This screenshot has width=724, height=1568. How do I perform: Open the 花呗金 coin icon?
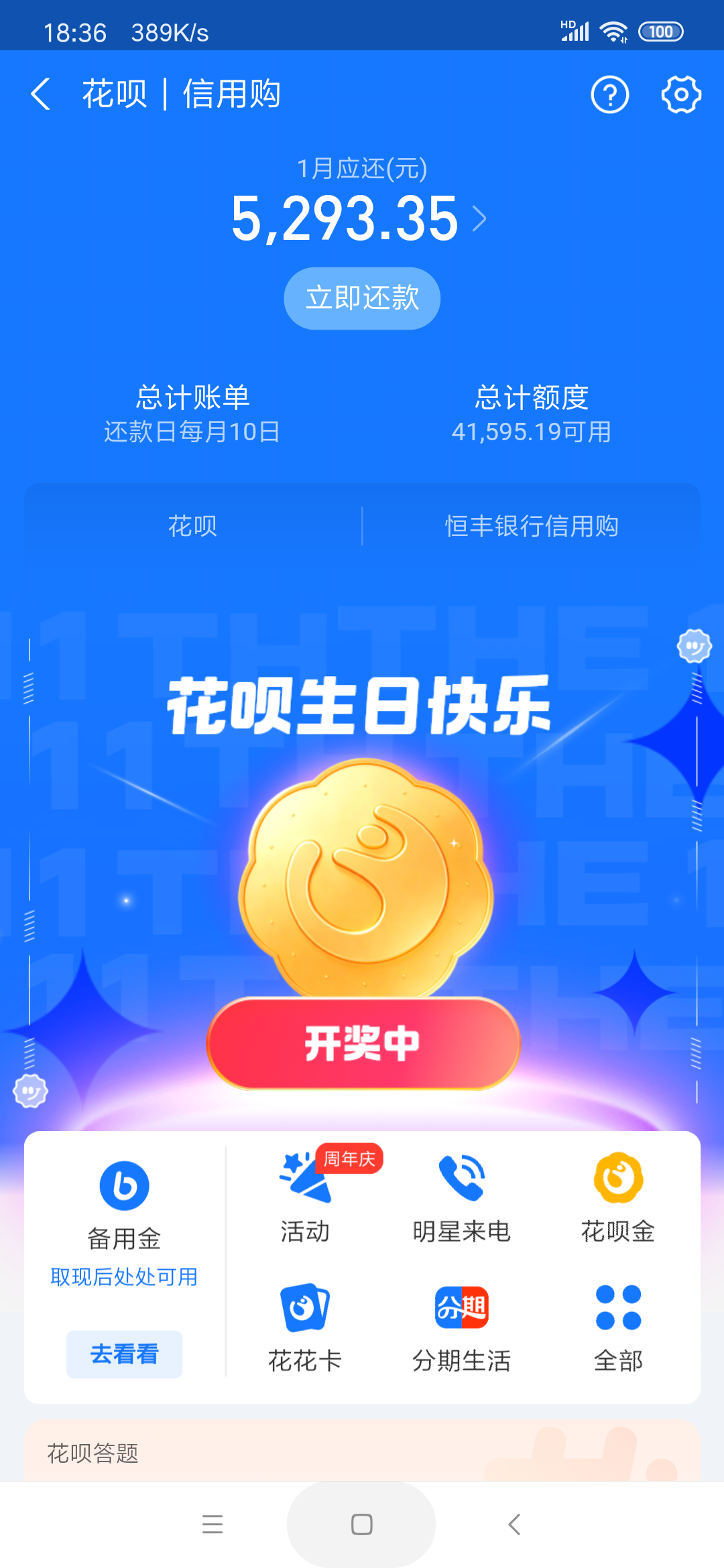(x=617, y=1183)
